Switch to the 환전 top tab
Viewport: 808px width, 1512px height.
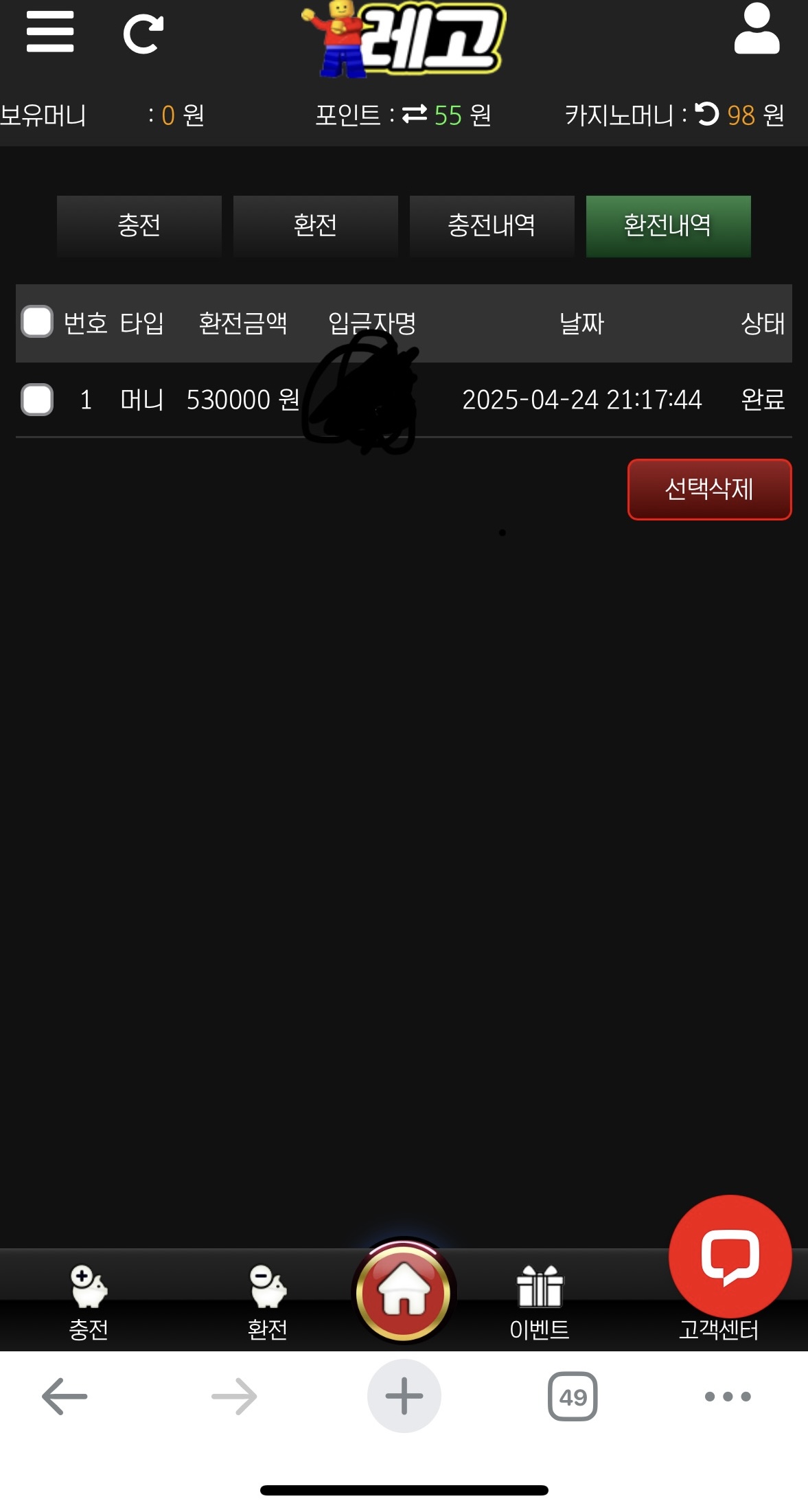click(x=315, y=226)
